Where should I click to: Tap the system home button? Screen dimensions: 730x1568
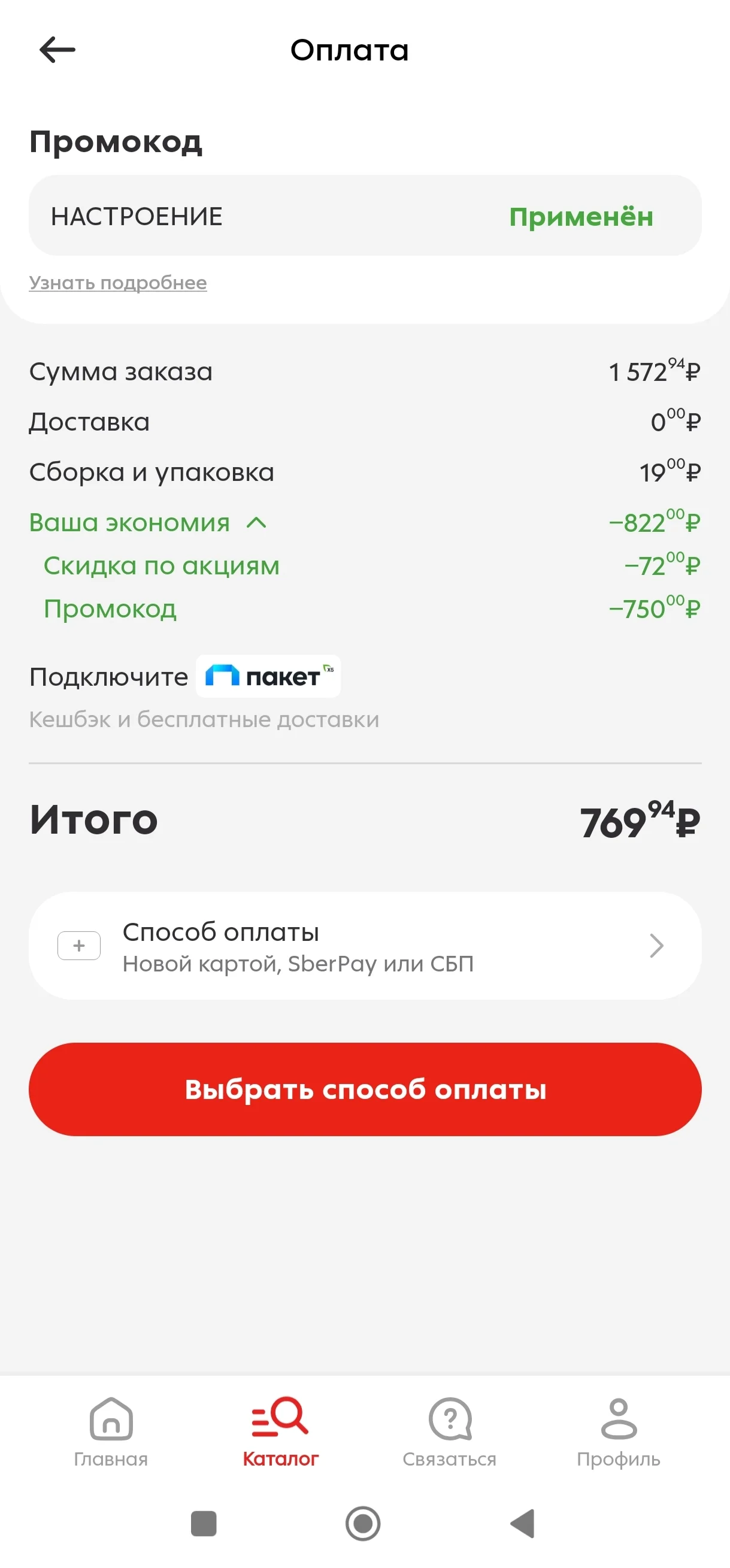[363, 1524]
